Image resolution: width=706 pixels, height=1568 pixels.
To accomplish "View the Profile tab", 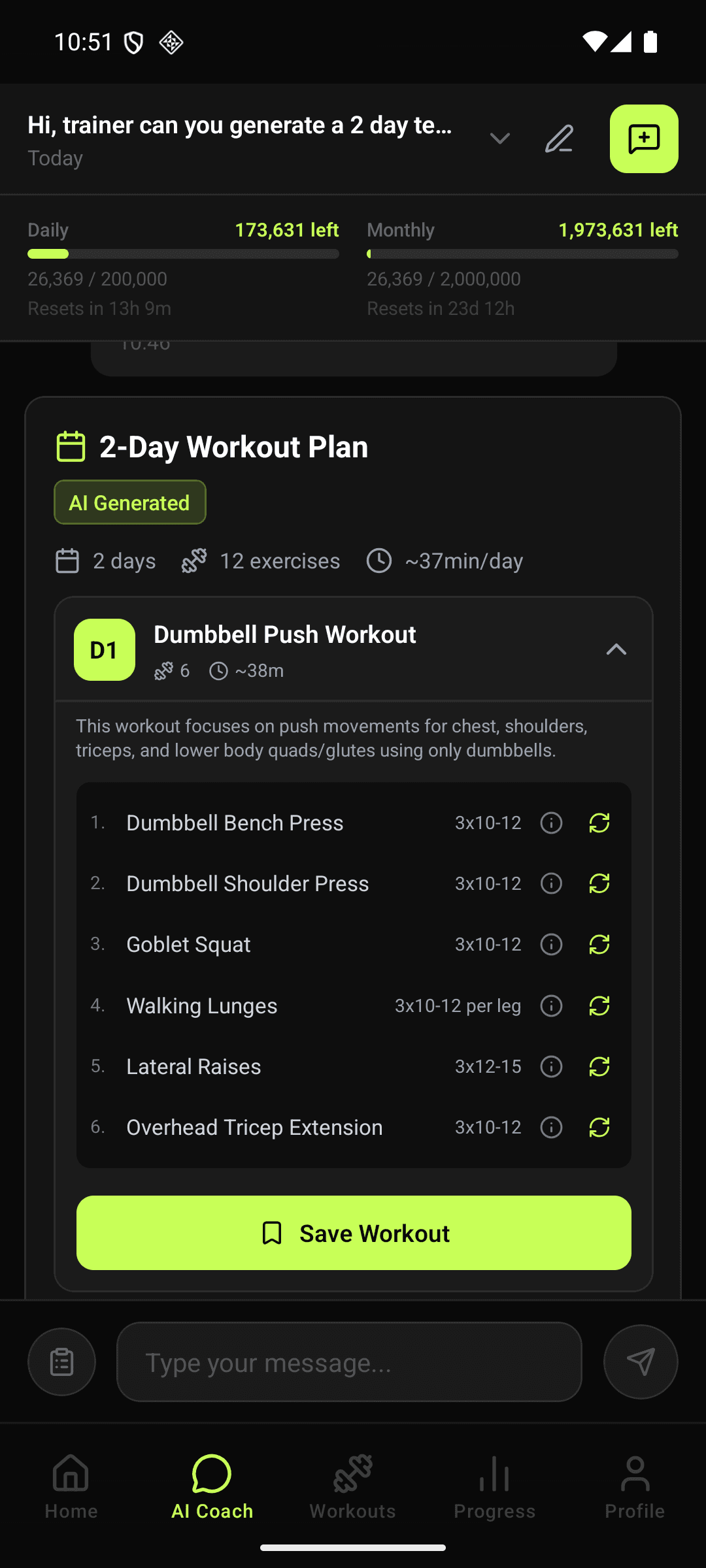I will coord(635,1486).
